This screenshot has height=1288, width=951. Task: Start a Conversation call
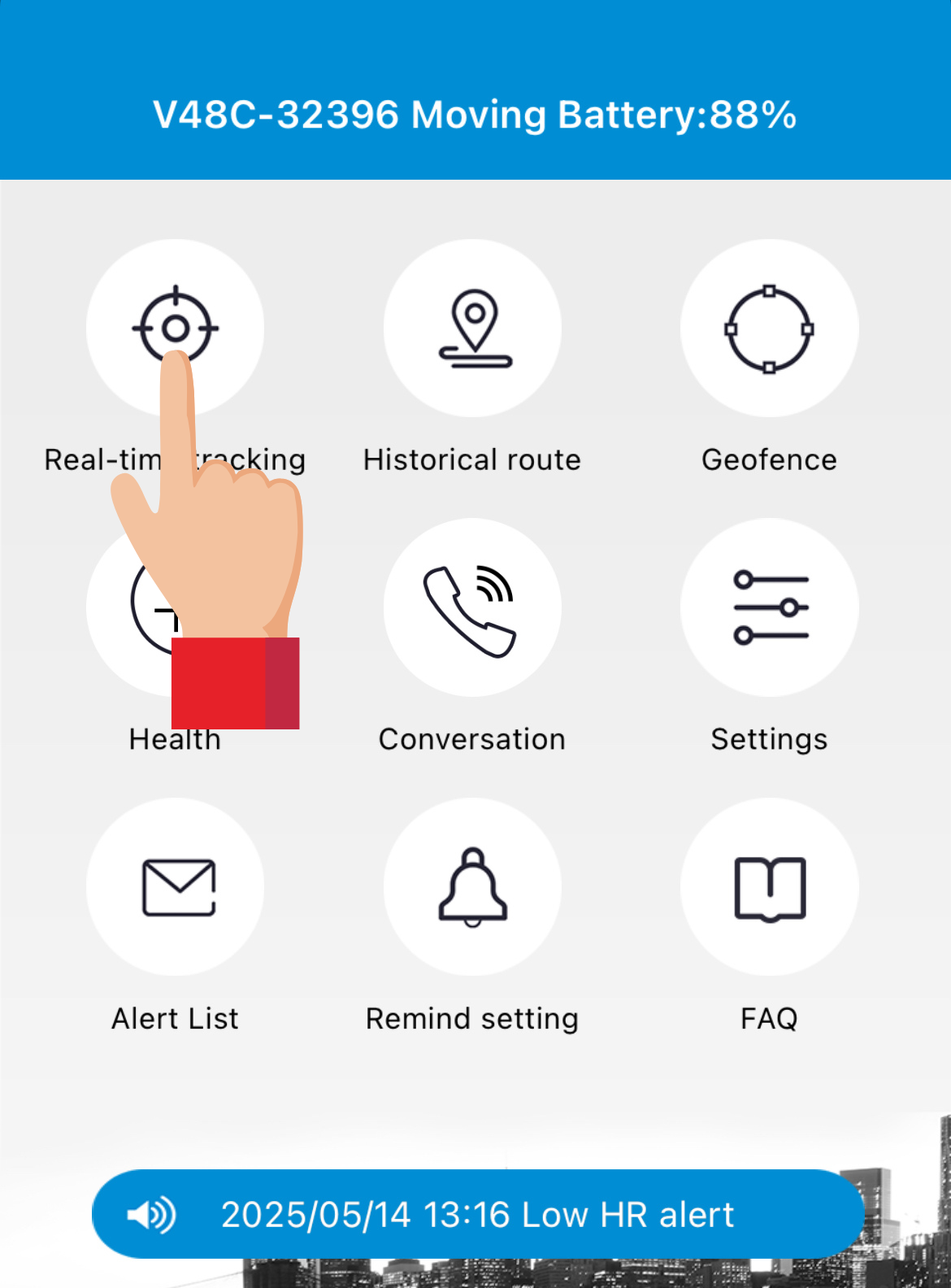click(472, 607)
